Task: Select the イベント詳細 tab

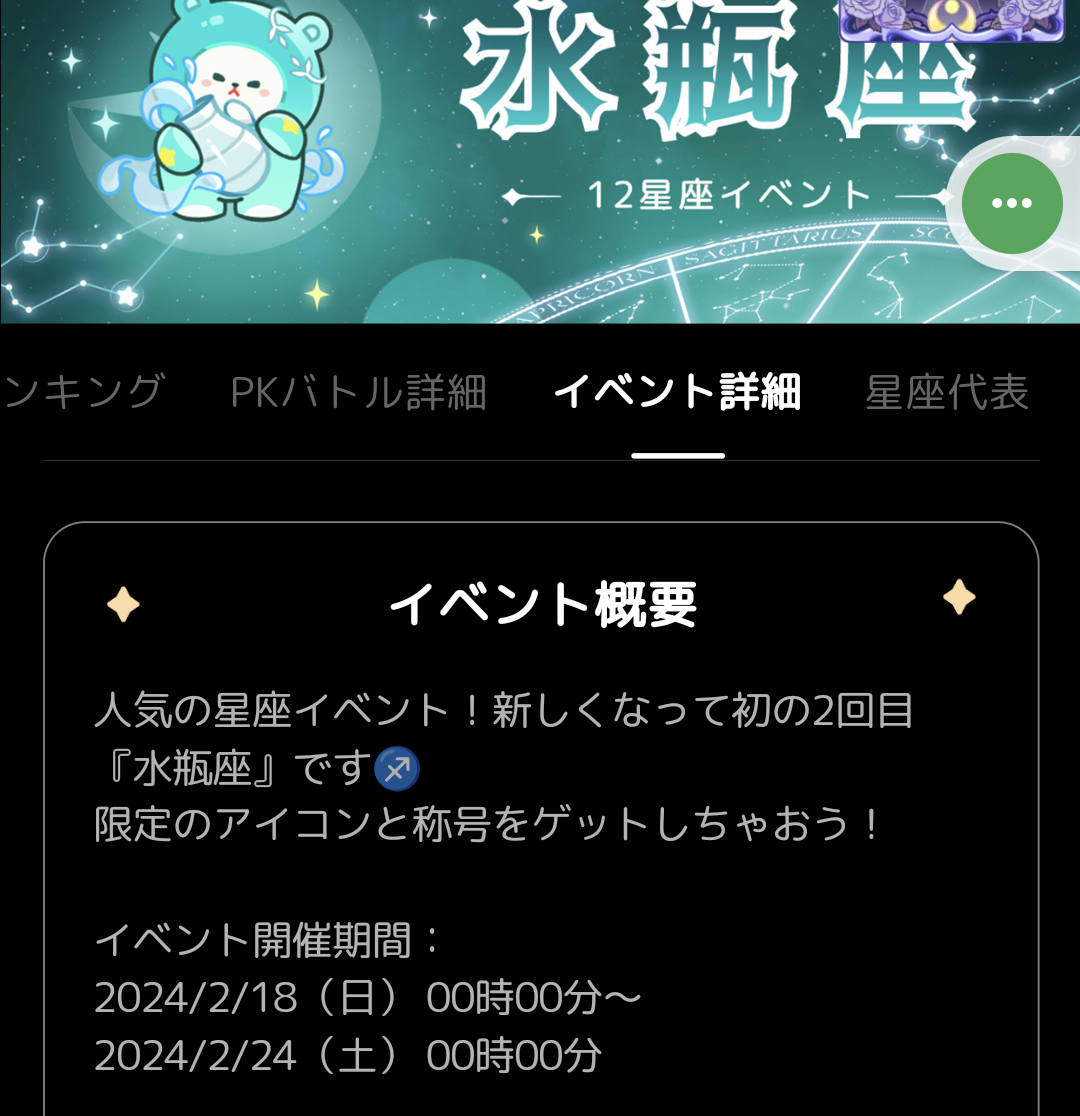Action: [x=677, y=392]
